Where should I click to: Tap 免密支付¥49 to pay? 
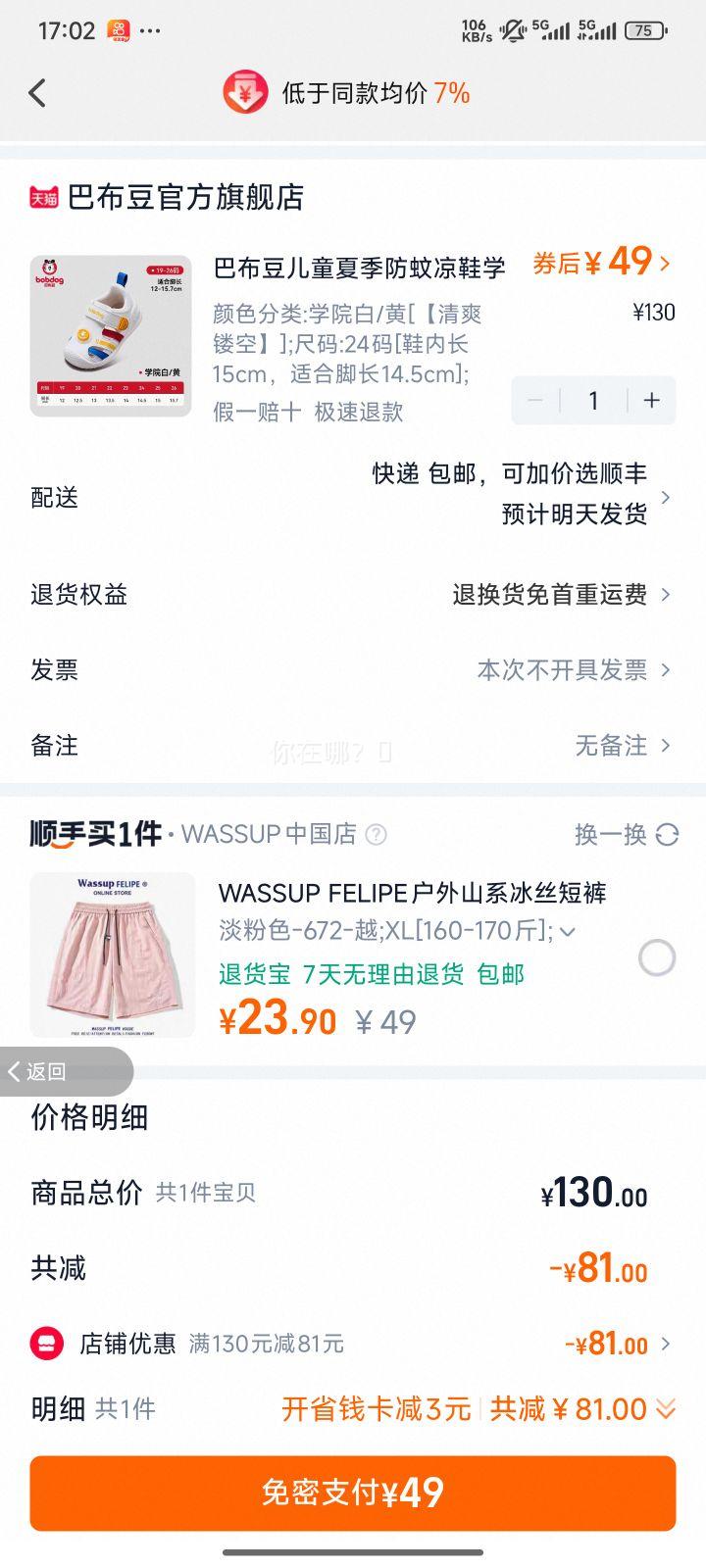(353, 1492)
